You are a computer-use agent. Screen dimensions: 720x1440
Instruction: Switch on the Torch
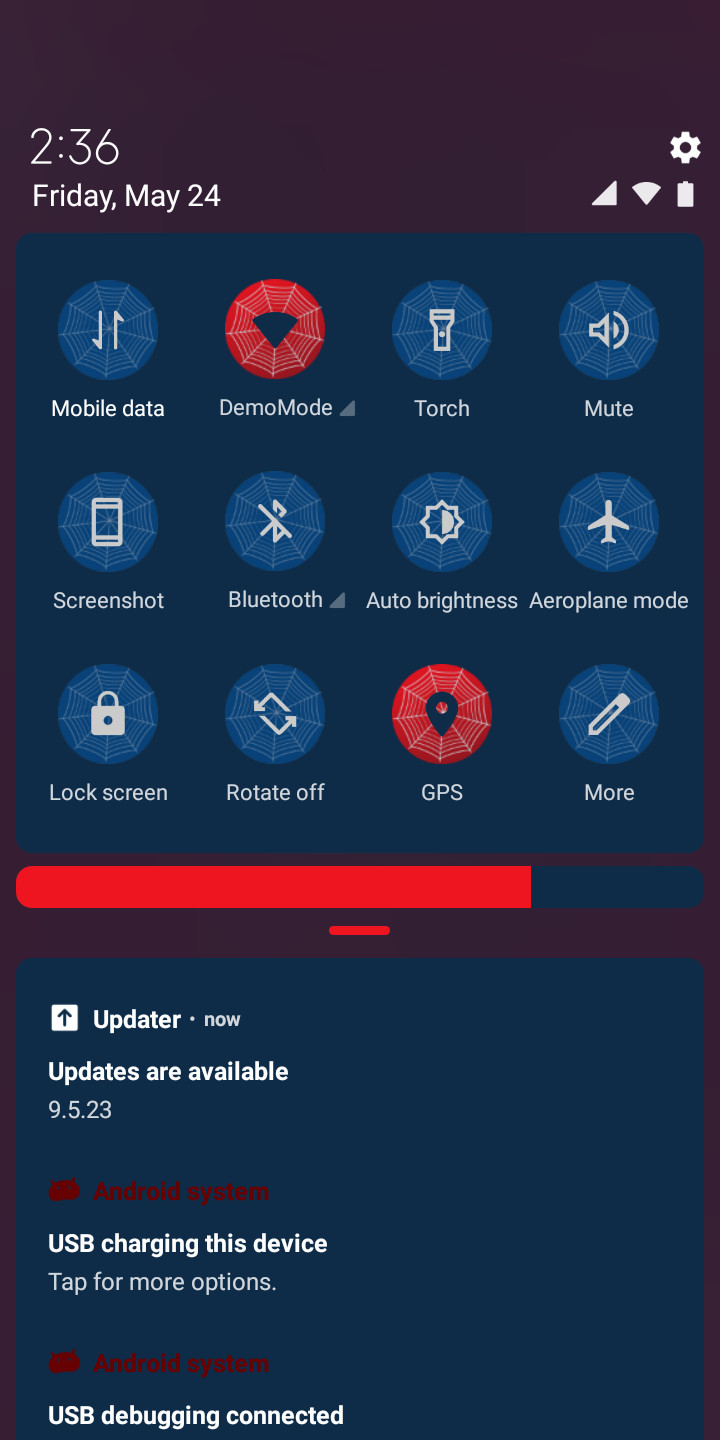(442, 329)
